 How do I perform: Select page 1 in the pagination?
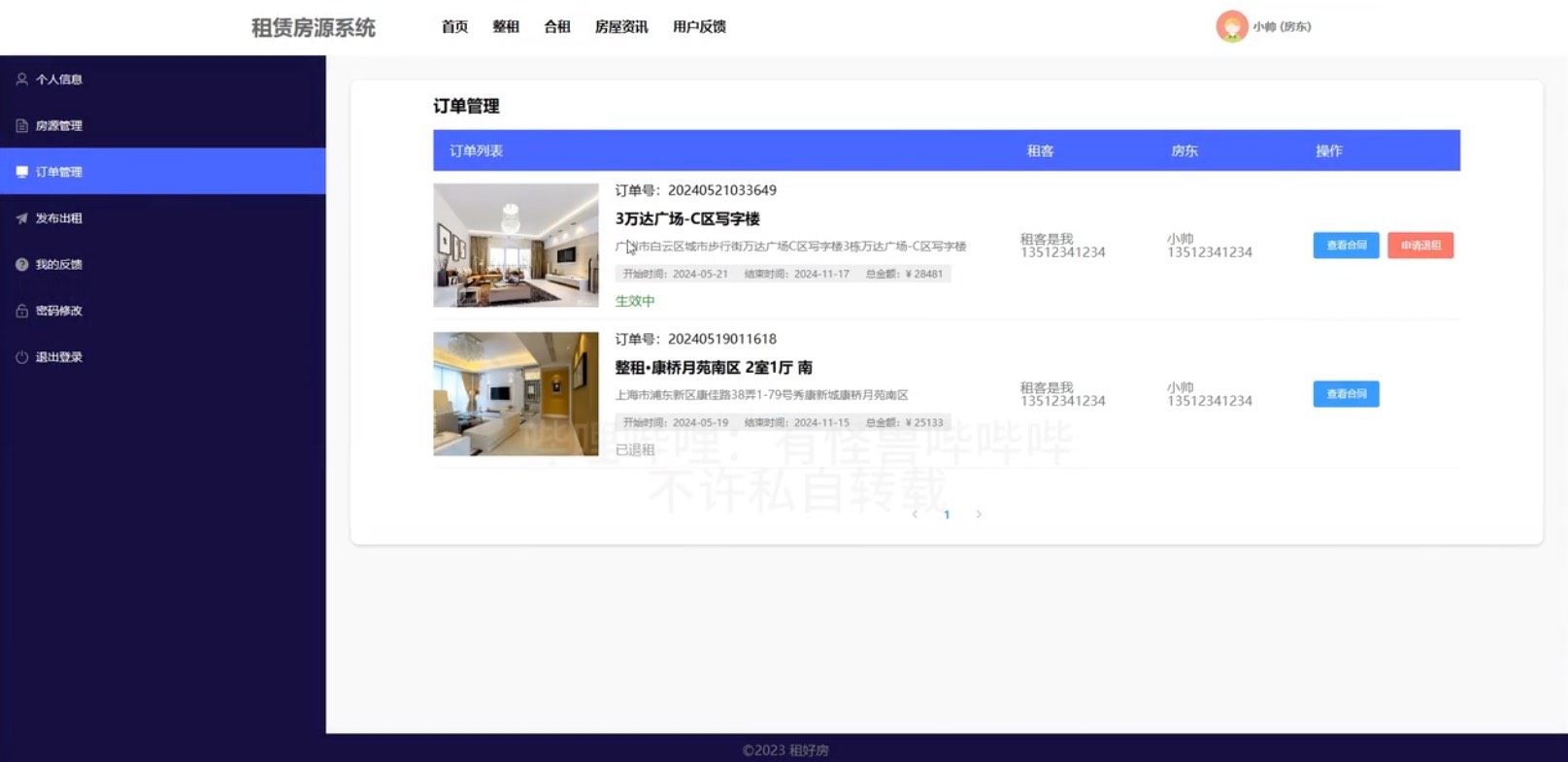coord(947,514)
